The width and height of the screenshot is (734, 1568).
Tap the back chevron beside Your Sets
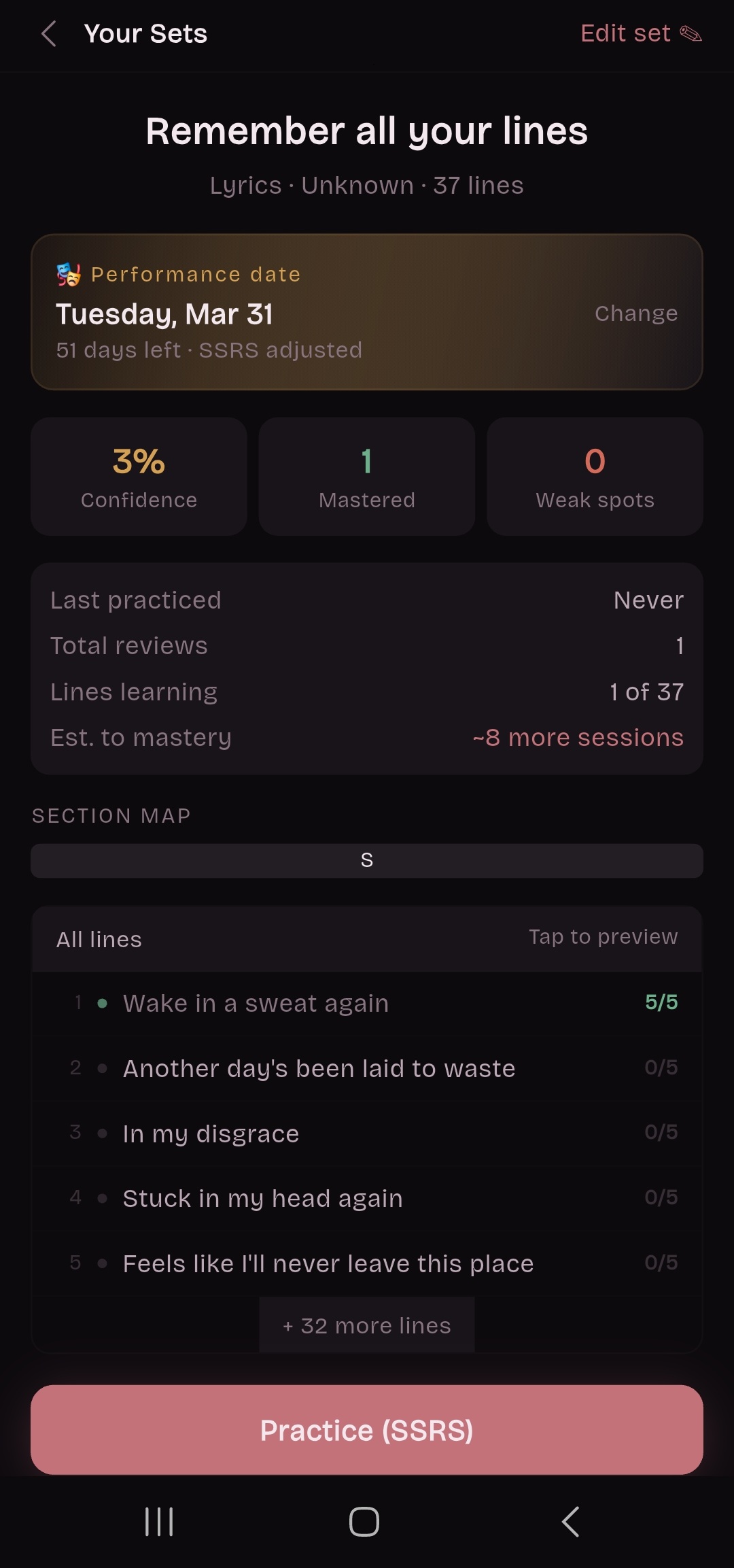point(48,33)
